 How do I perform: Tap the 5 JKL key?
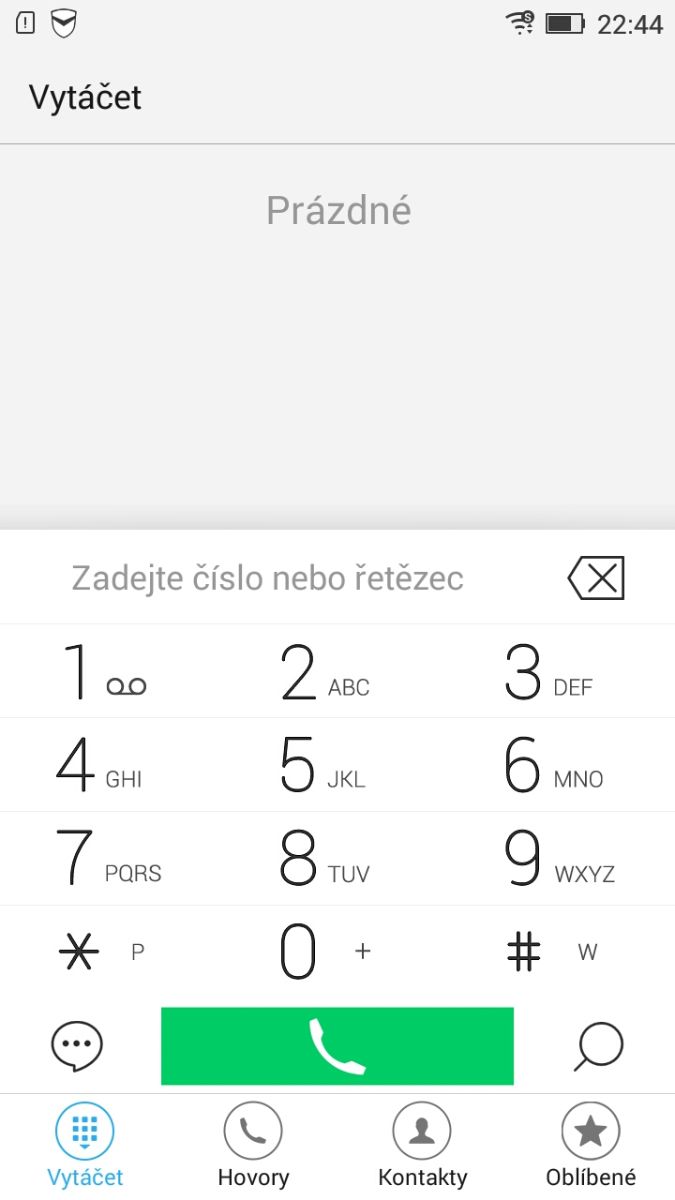click(x=323, y=765)
